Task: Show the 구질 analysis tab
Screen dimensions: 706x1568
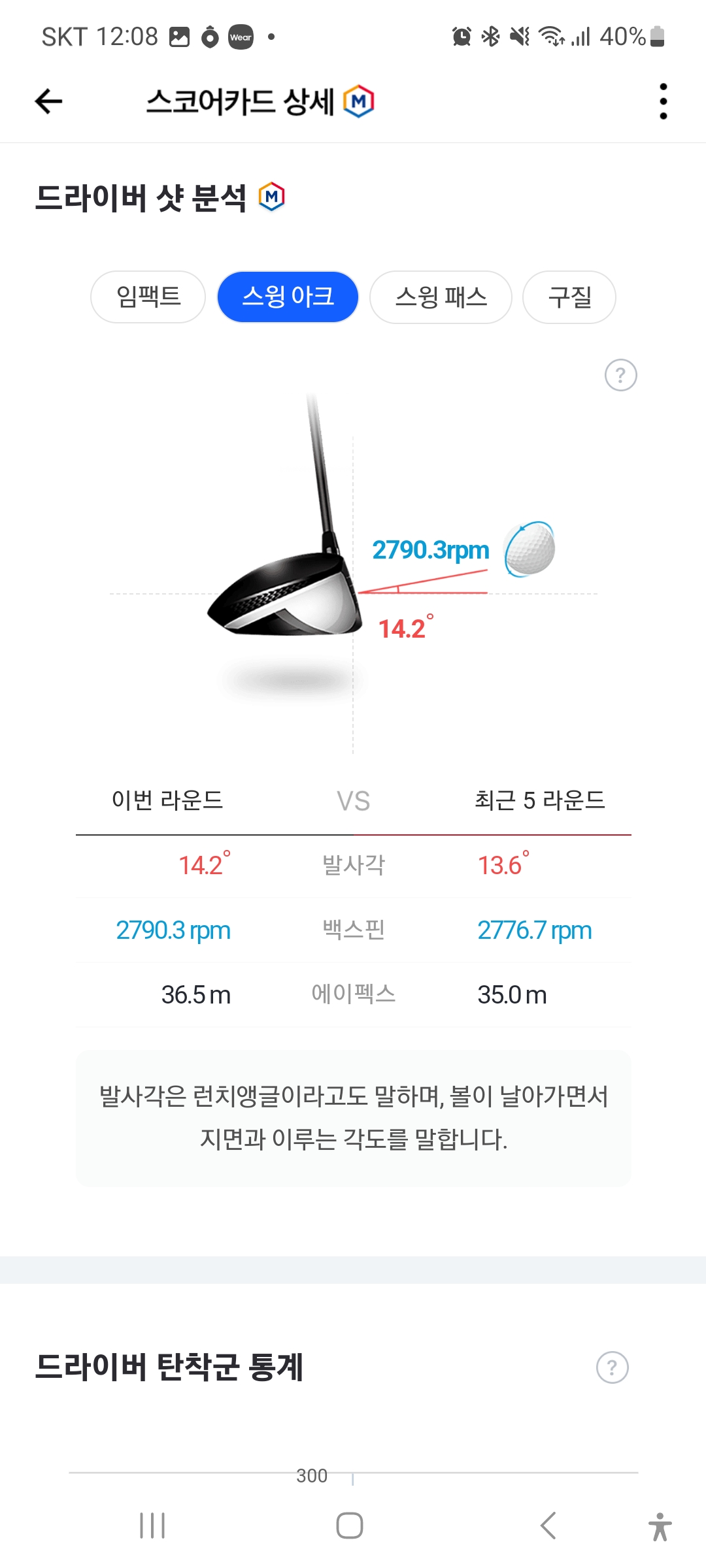Action: tap(569, 297)
